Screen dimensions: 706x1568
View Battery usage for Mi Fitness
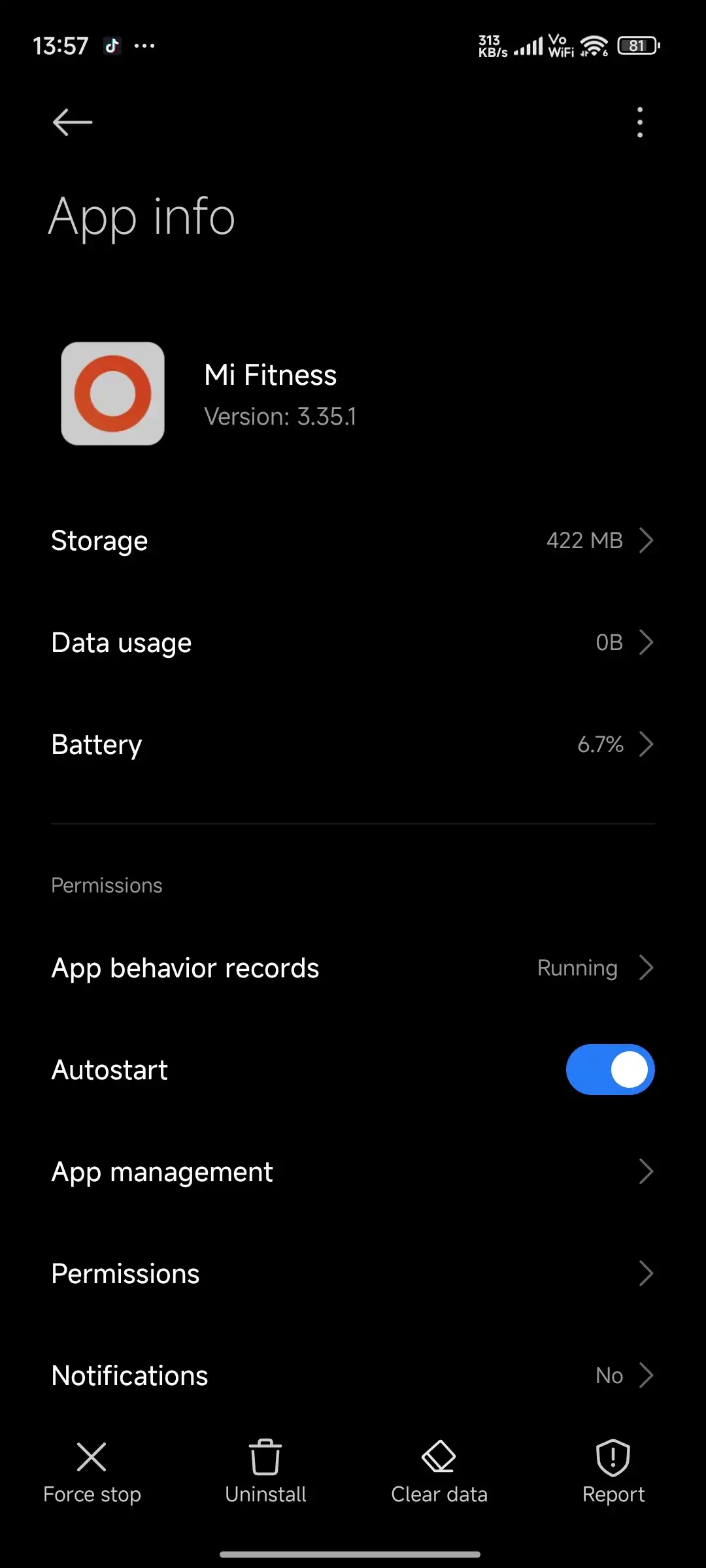[353, 744]
